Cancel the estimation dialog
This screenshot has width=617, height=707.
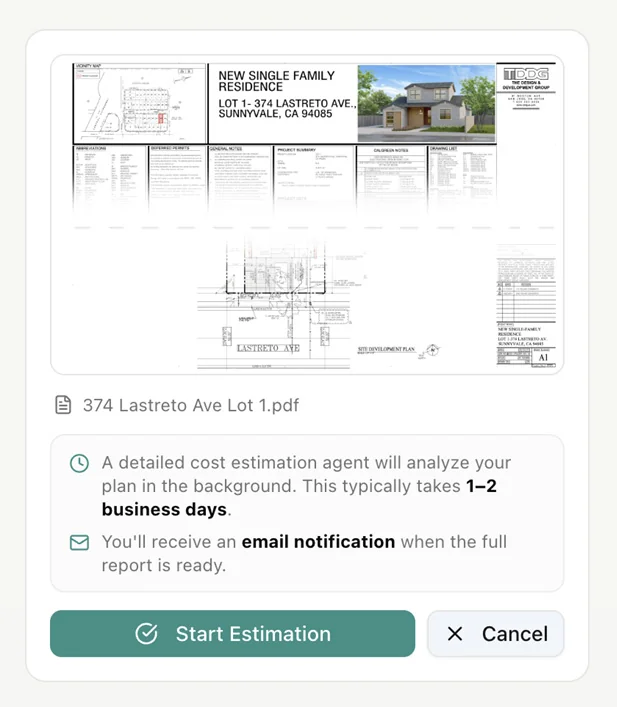(495, 634)
